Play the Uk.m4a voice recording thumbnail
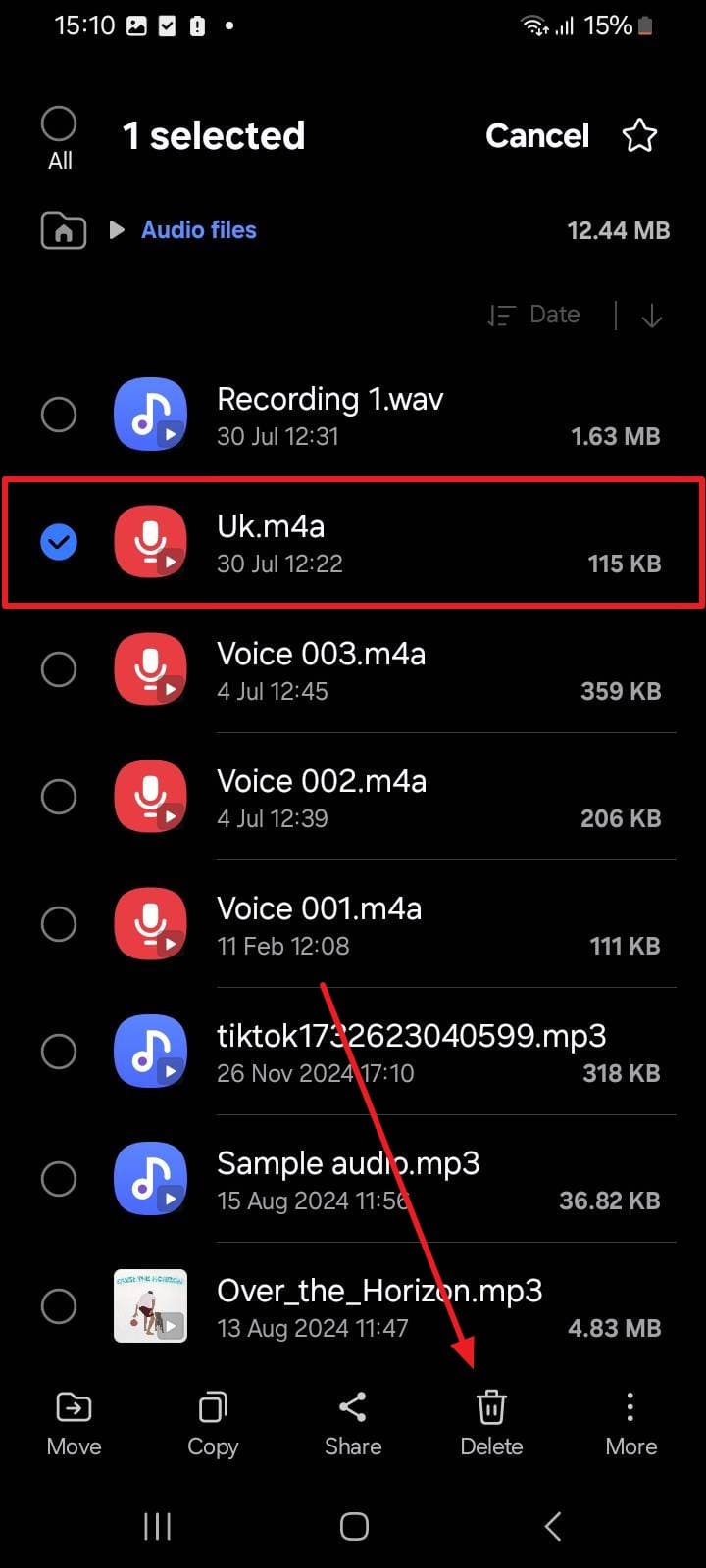The height and width of the screenshot is (1568, 706). (150, 542)
